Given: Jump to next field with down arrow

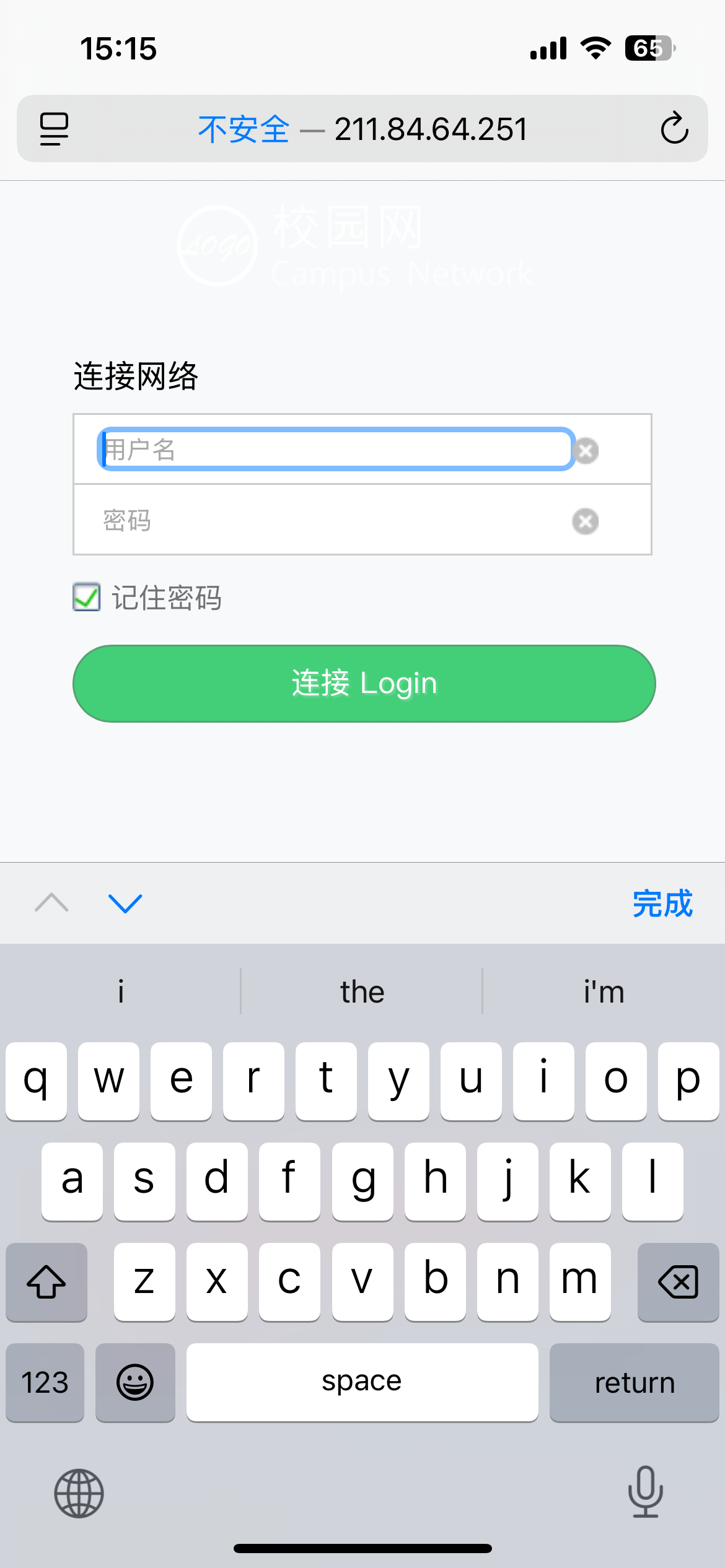Looking at the screenshot, I should coord(125,903).
